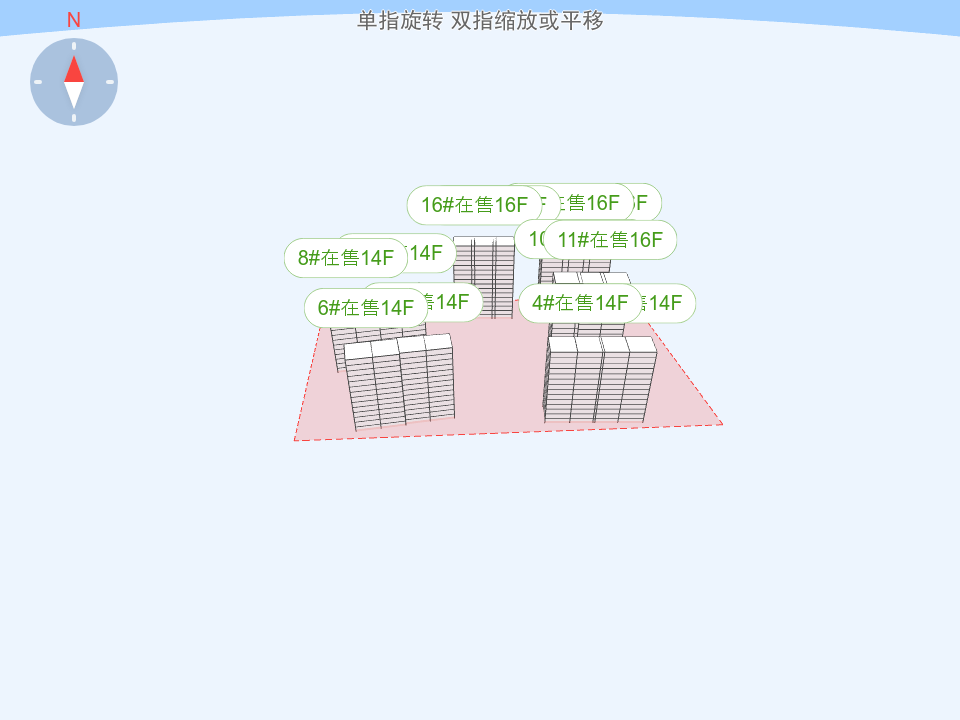View the 4#在售14F building label
The image size is (960, 720).
click(579, 303)
